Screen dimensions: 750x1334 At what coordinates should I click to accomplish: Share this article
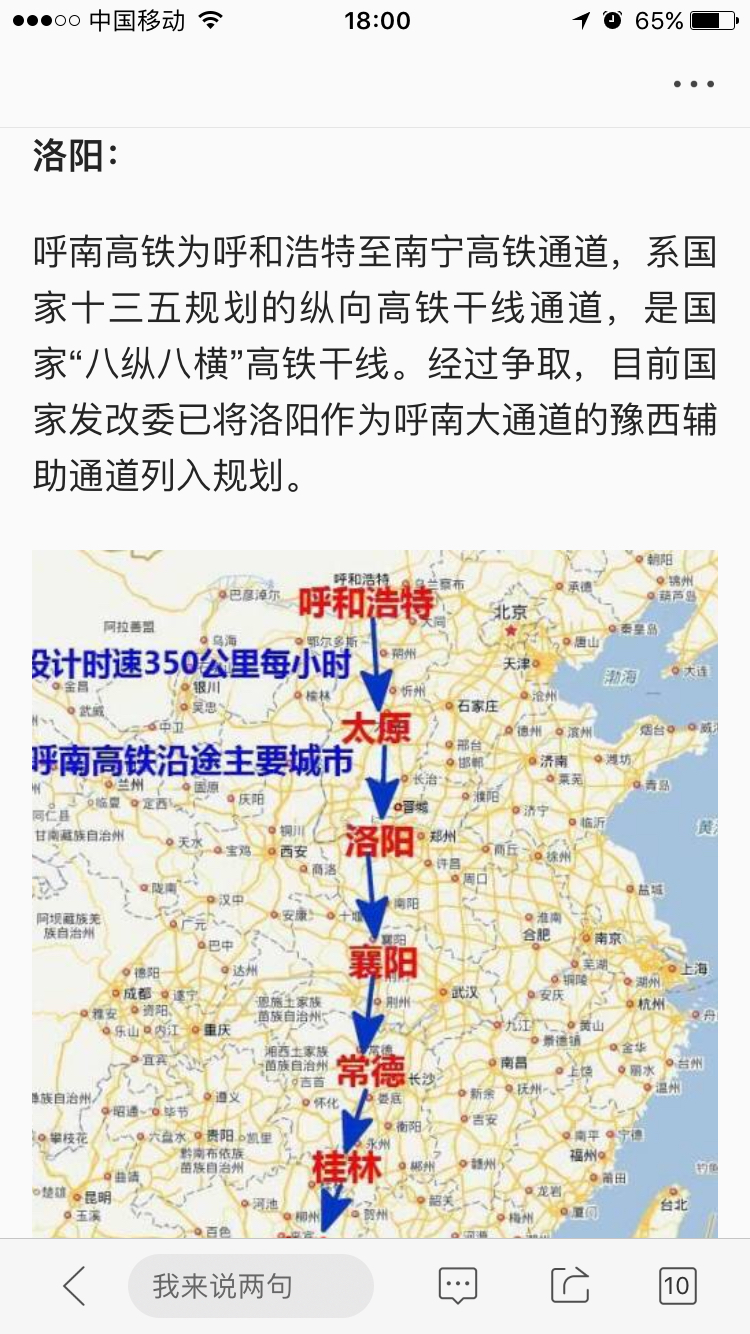pos(570,1285)
